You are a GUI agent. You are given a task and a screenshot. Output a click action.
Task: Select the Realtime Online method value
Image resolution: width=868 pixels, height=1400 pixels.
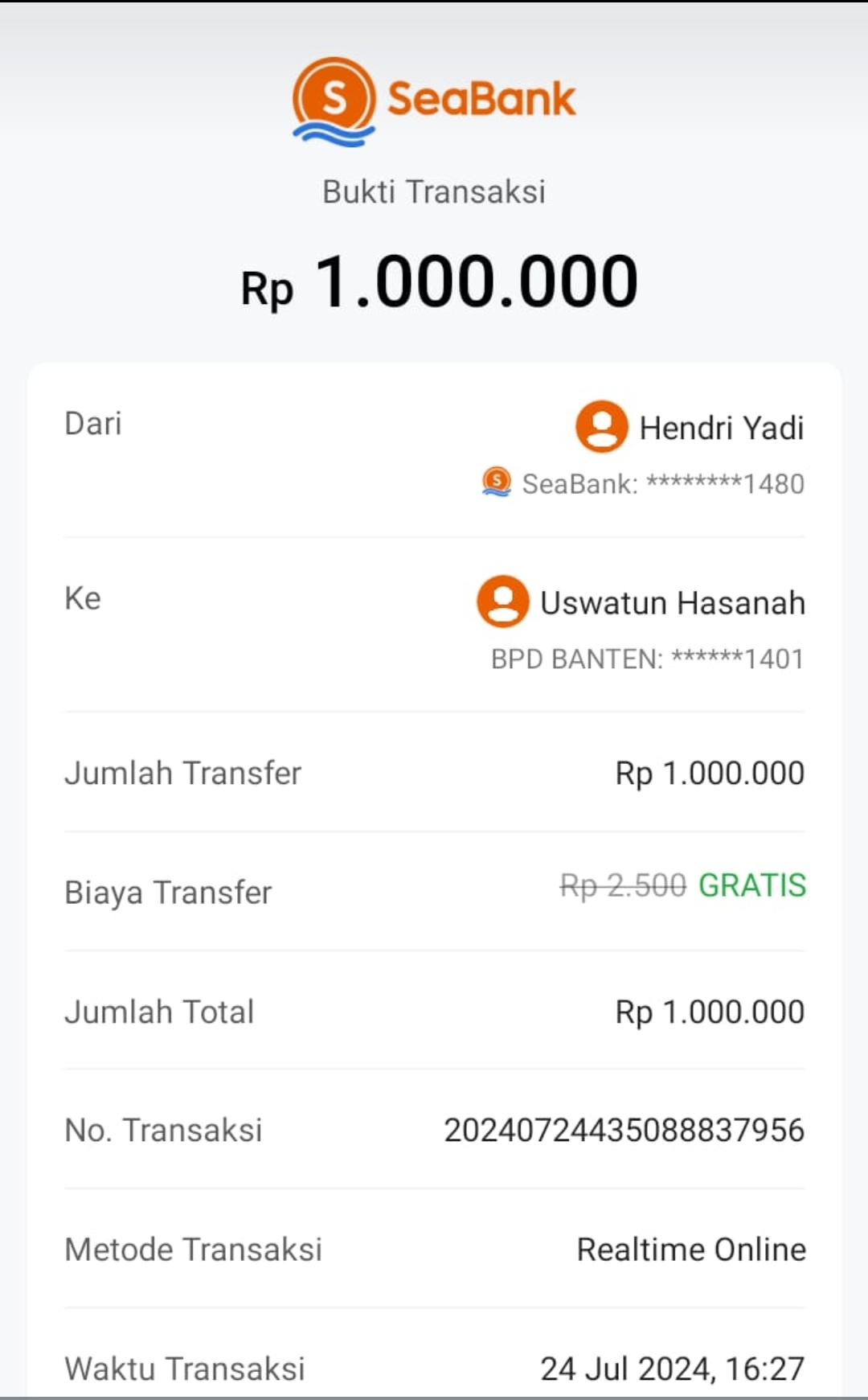690,1249
